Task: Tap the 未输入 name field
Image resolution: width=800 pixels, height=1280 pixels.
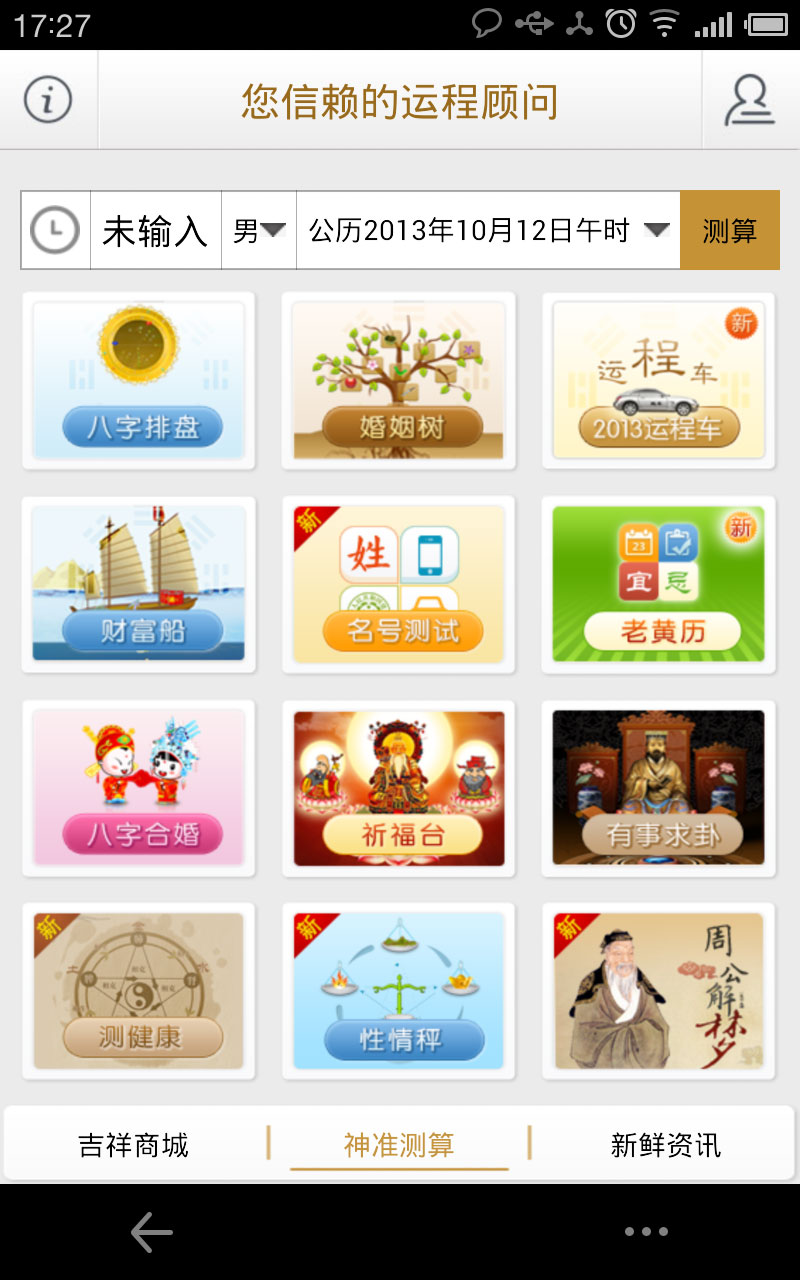Action: pyautogui.click(x=155, y=231)
